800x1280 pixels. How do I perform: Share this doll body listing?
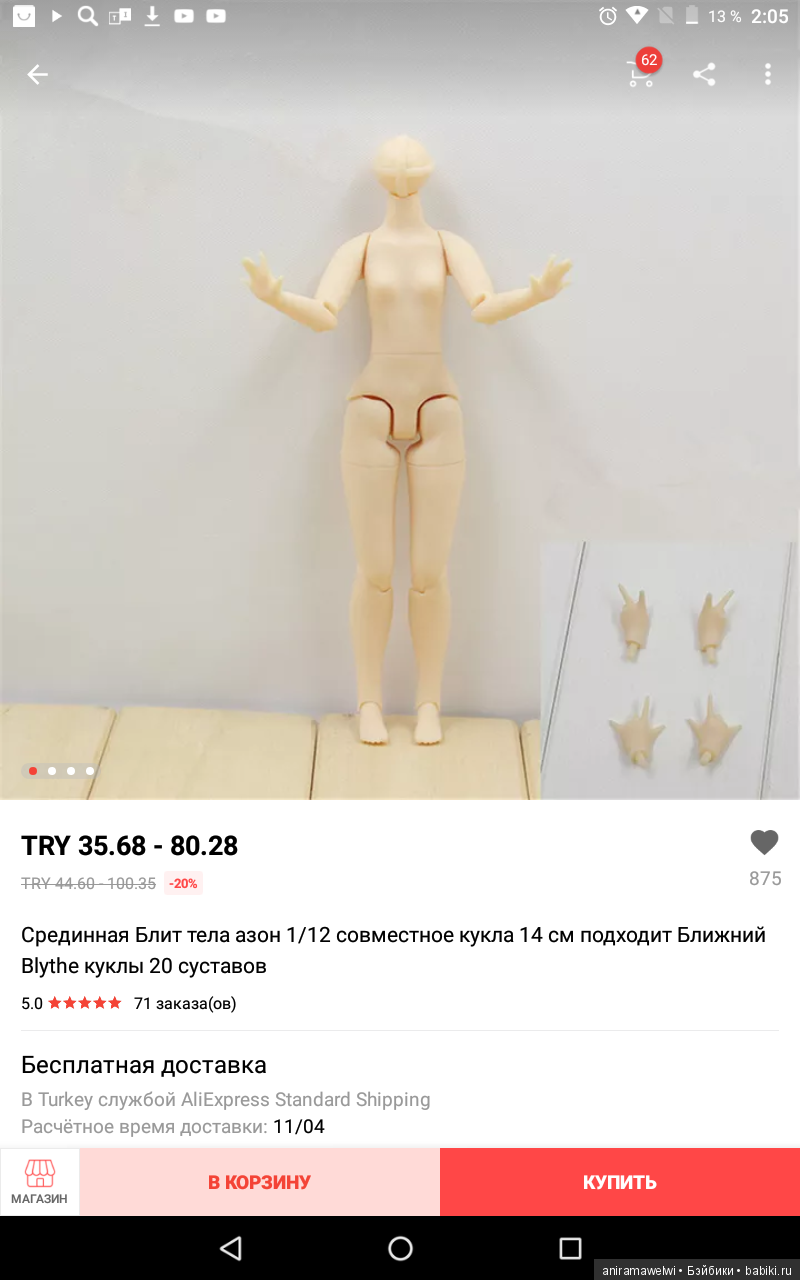tap(704, 74)
